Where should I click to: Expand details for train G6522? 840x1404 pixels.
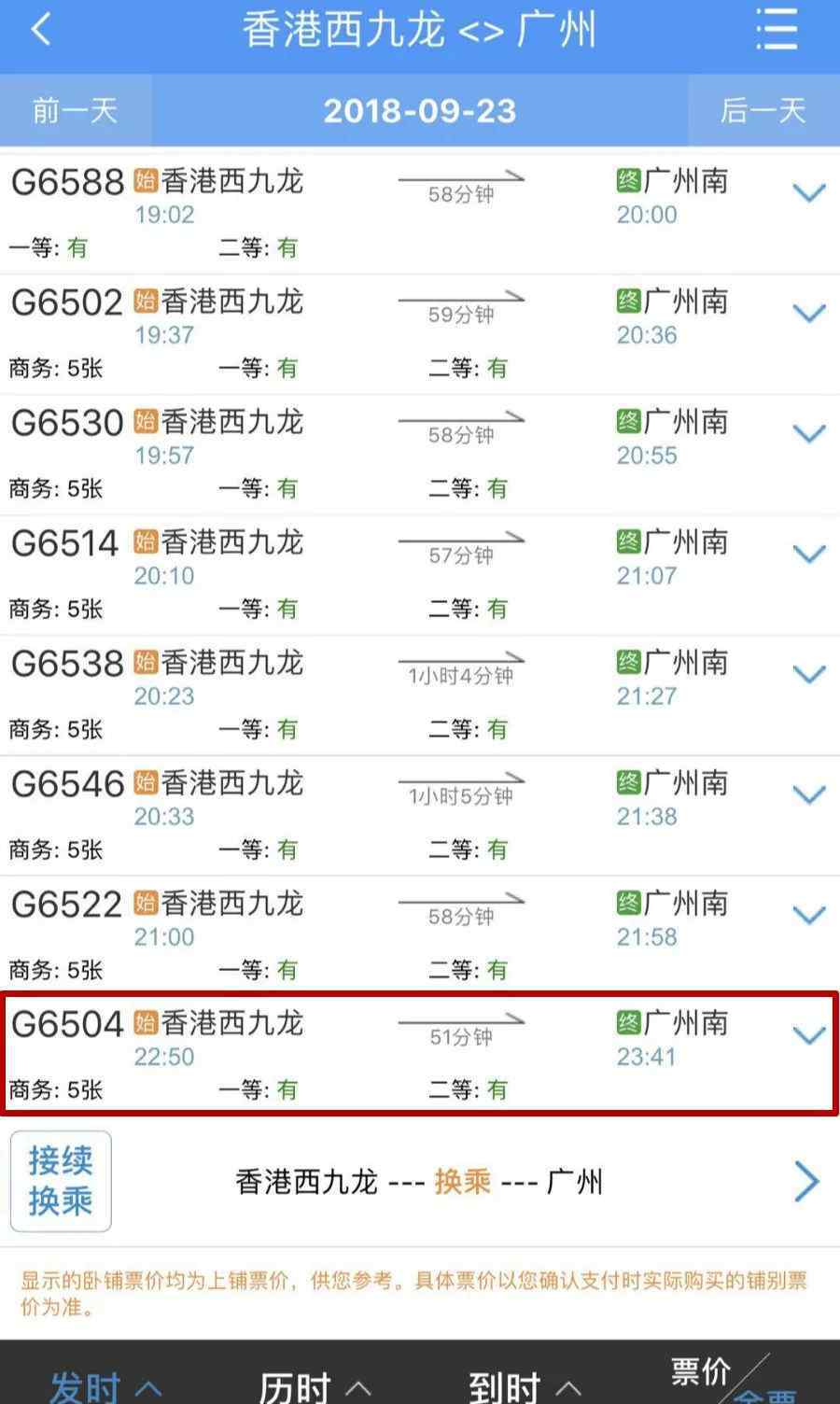pyautogui.click(x=808, y=916)
